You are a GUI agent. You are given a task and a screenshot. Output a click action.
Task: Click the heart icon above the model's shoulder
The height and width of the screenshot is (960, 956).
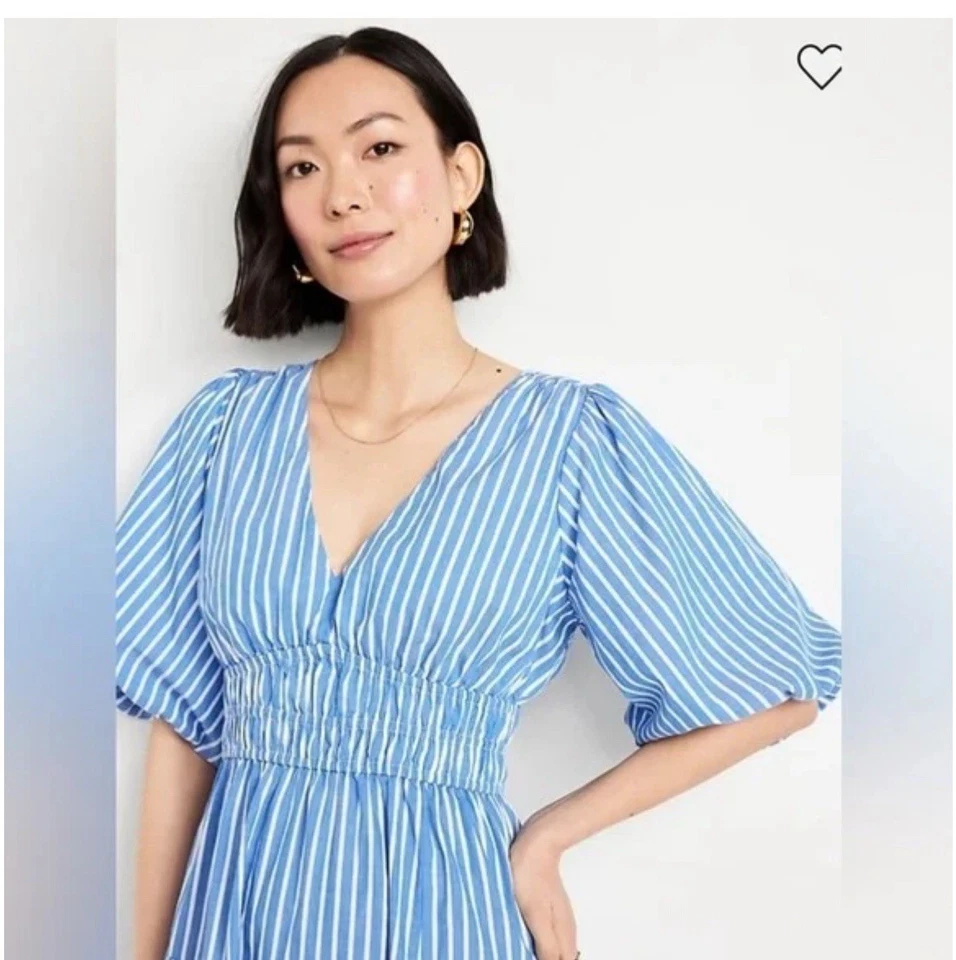(822, 68)
